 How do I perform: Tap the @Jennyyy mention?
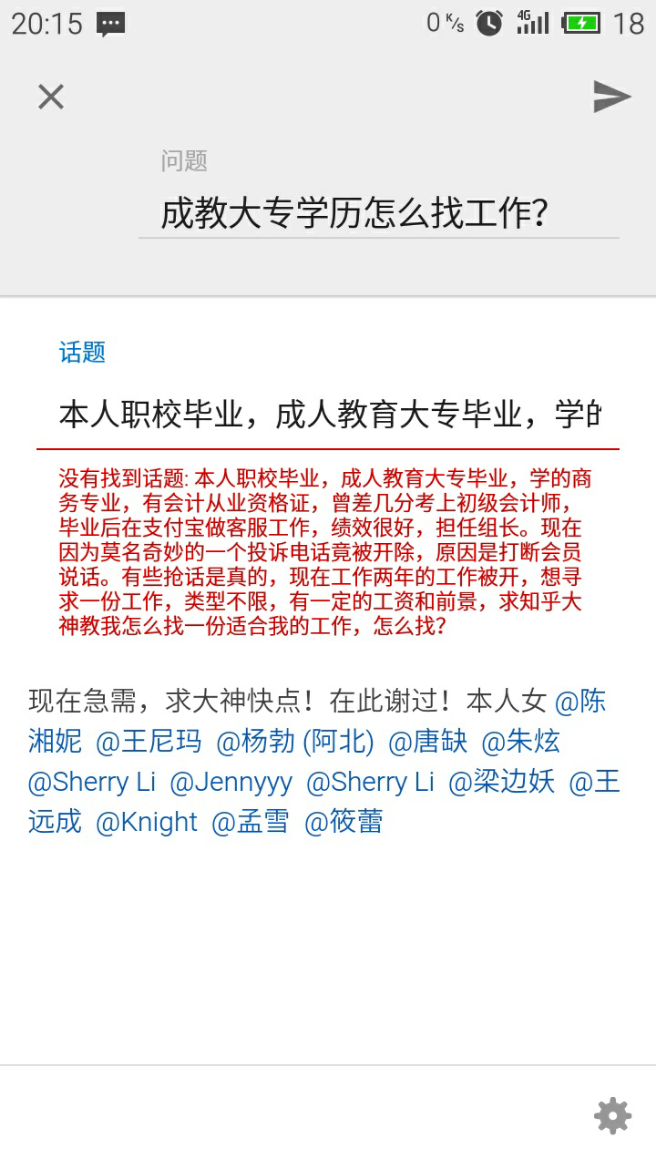click(231, 782)
